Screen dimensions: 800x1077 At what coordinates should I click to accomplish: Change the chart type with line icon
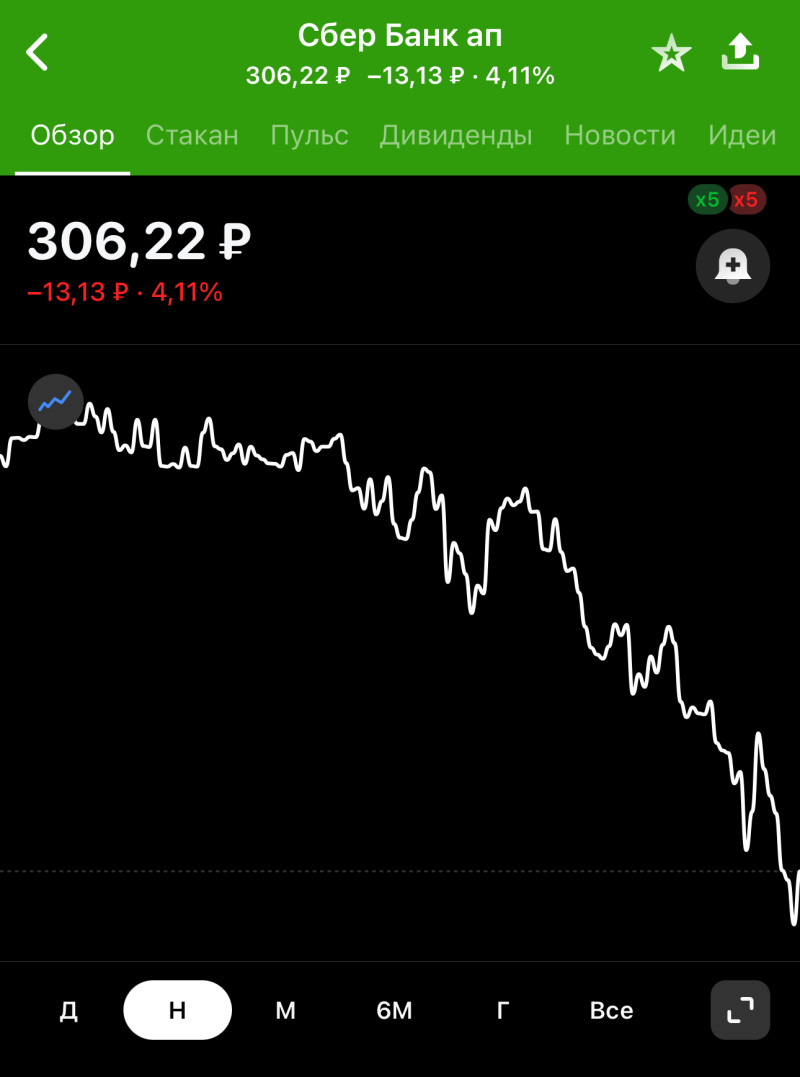[55, 402]
